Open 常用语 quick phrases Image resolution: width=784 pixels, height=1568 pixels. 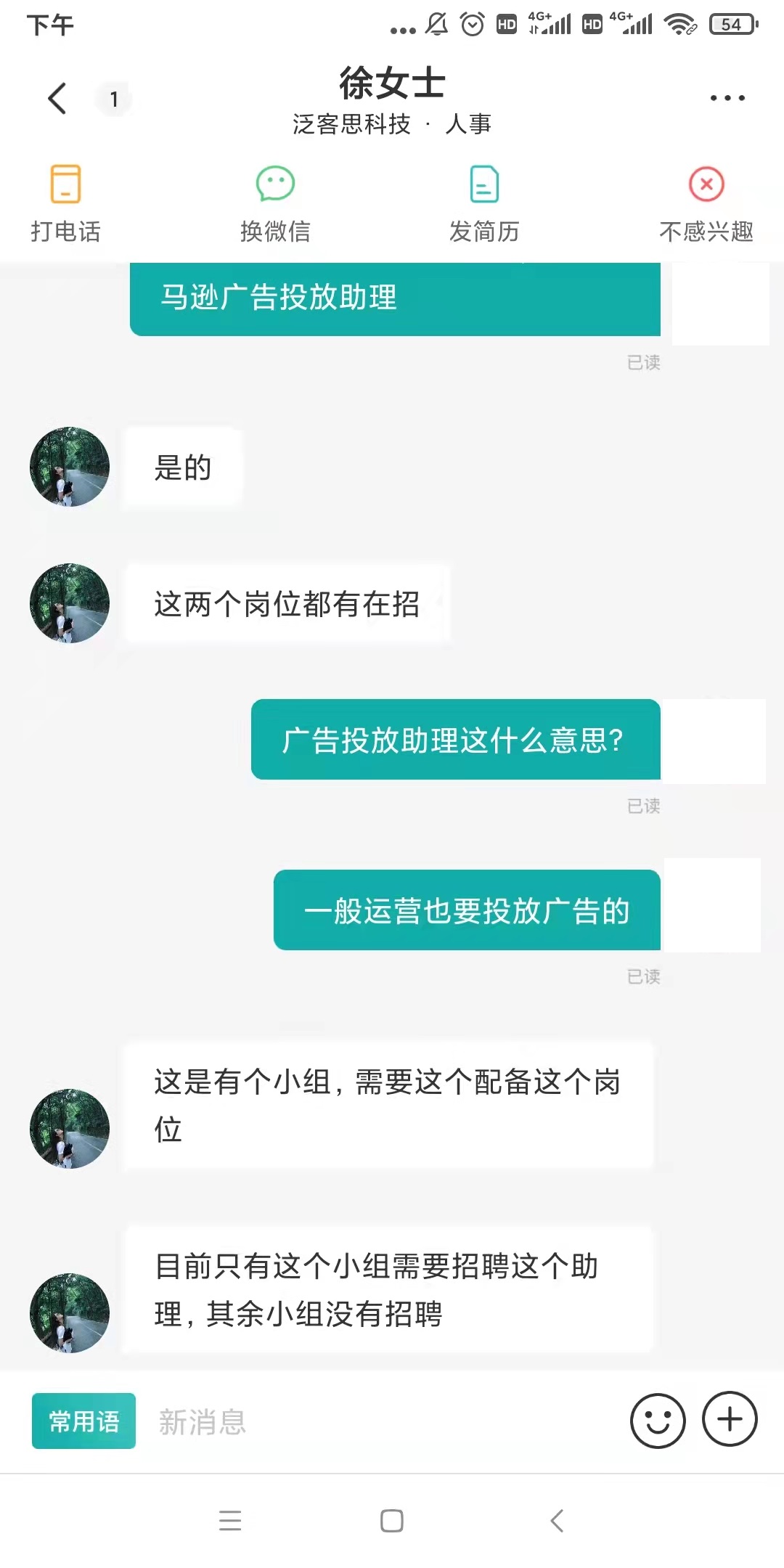[x=83, y=1421]
